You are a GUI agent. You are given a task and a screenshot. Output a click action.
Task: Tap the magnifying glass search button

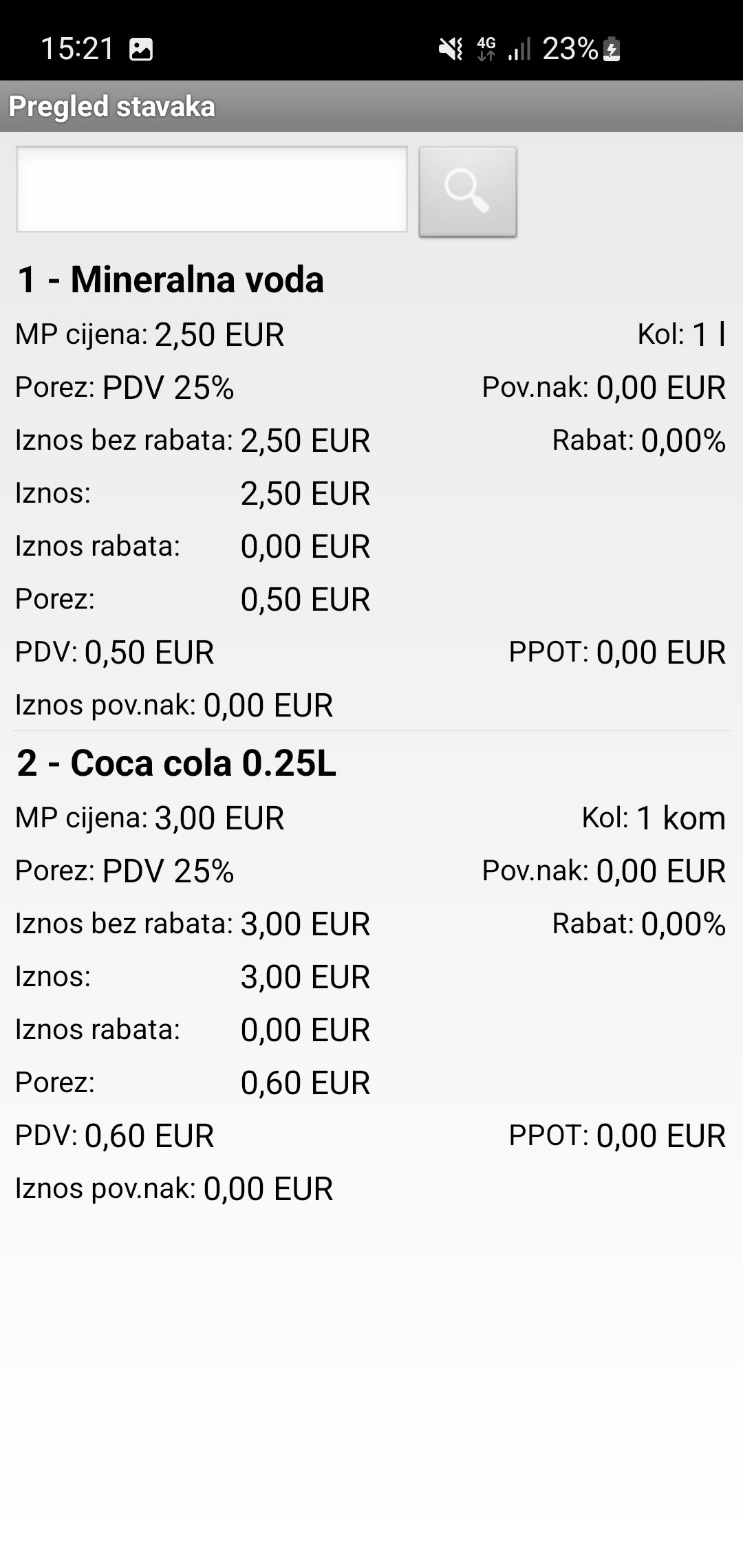pos(468,192)
